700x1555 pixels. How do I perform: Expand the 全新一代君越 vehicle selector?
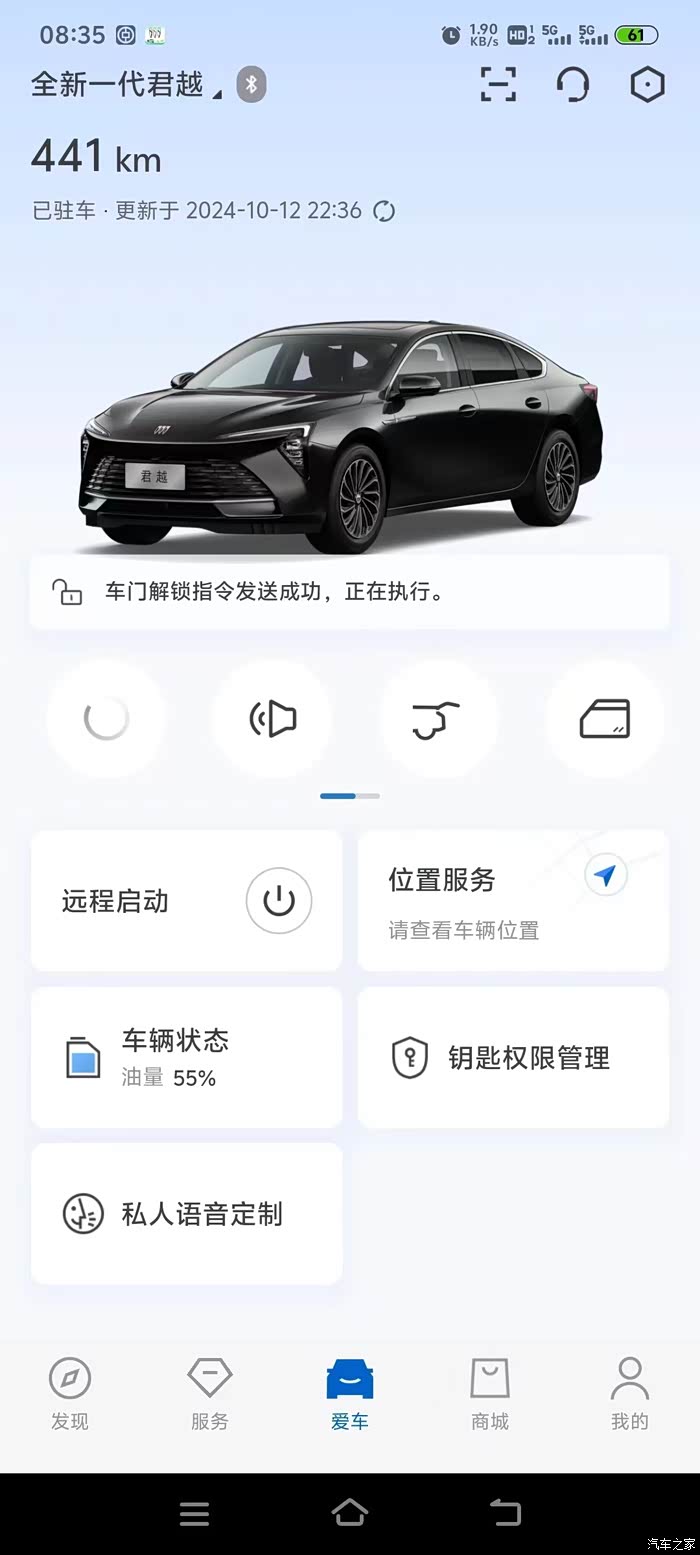(126, 85)
